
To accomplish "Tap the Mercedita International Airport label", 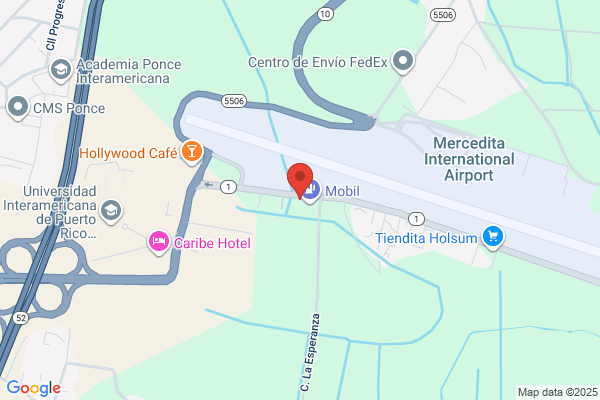I will click(469, 159).
